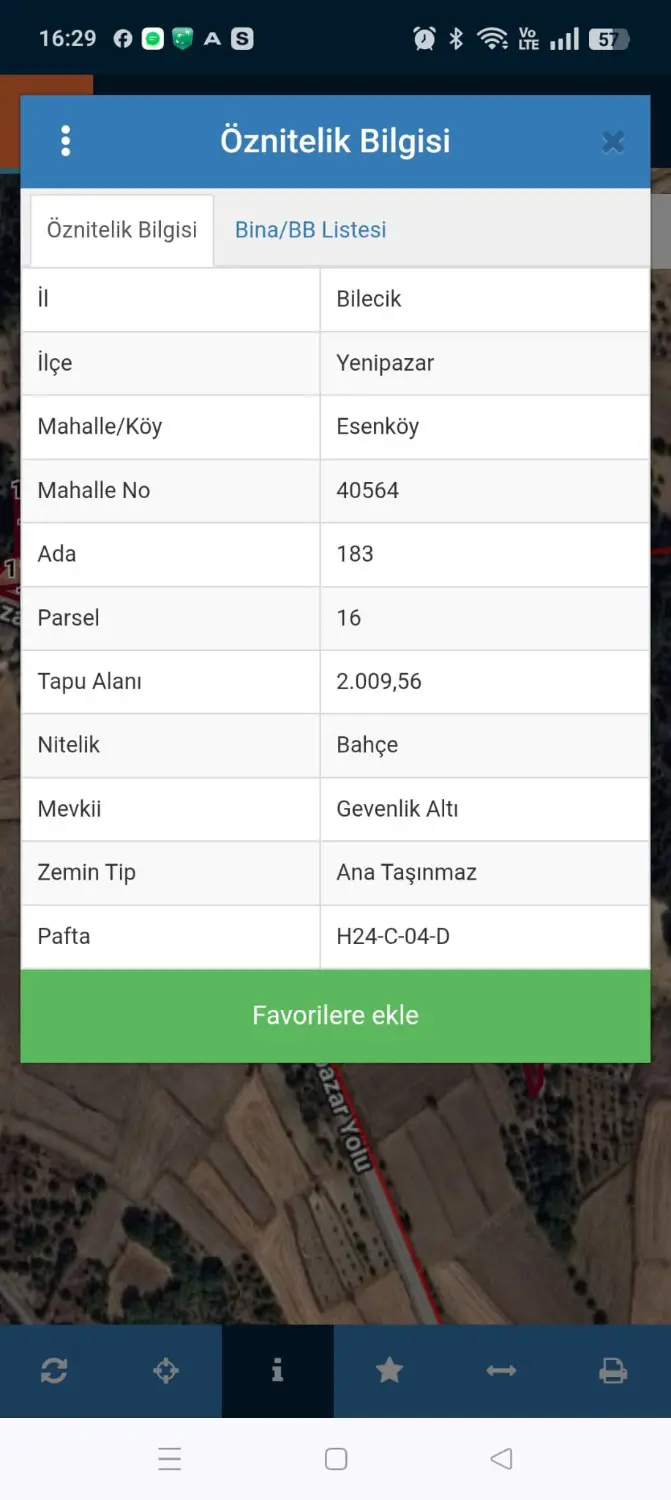Select the Öznitelik Bilgisi tab
671x1500 pixels.
point(122,230)
